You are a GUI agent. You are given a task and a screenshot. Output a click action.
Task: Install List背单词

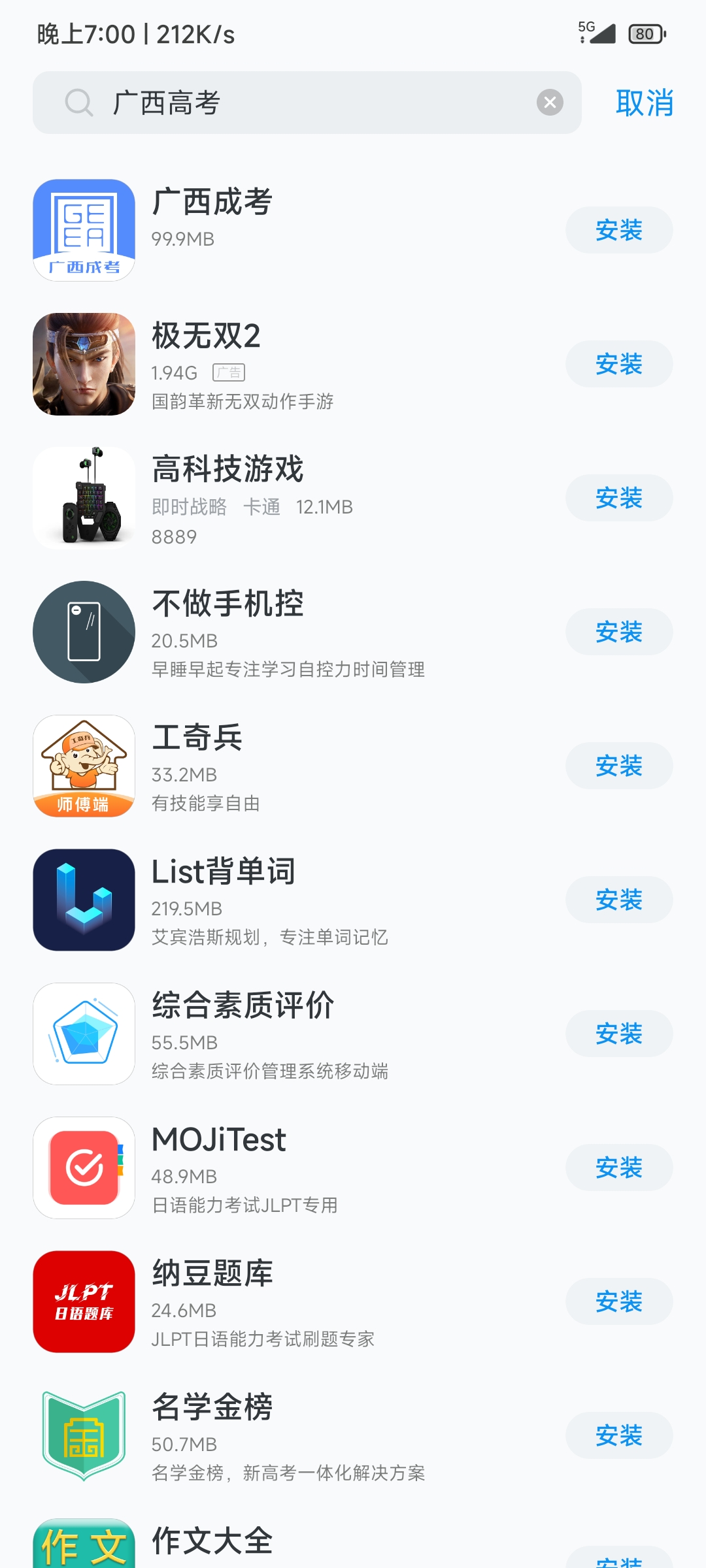point(618,900)
